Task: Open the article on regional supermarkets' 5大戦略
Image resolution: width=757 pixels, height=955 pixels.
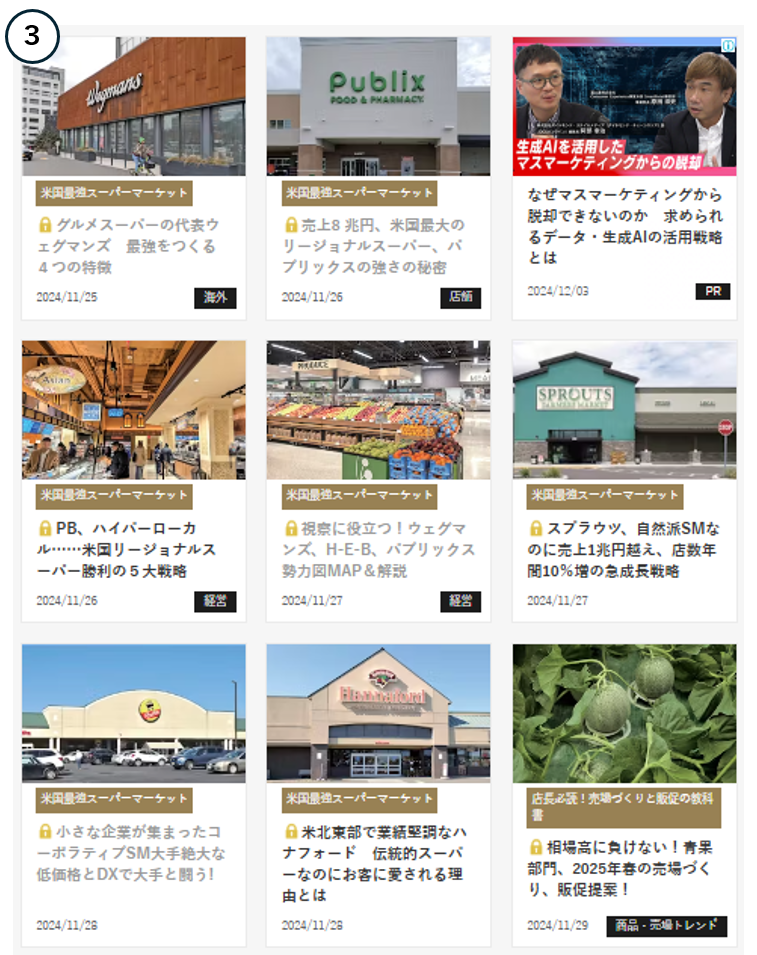Action: 128,549
